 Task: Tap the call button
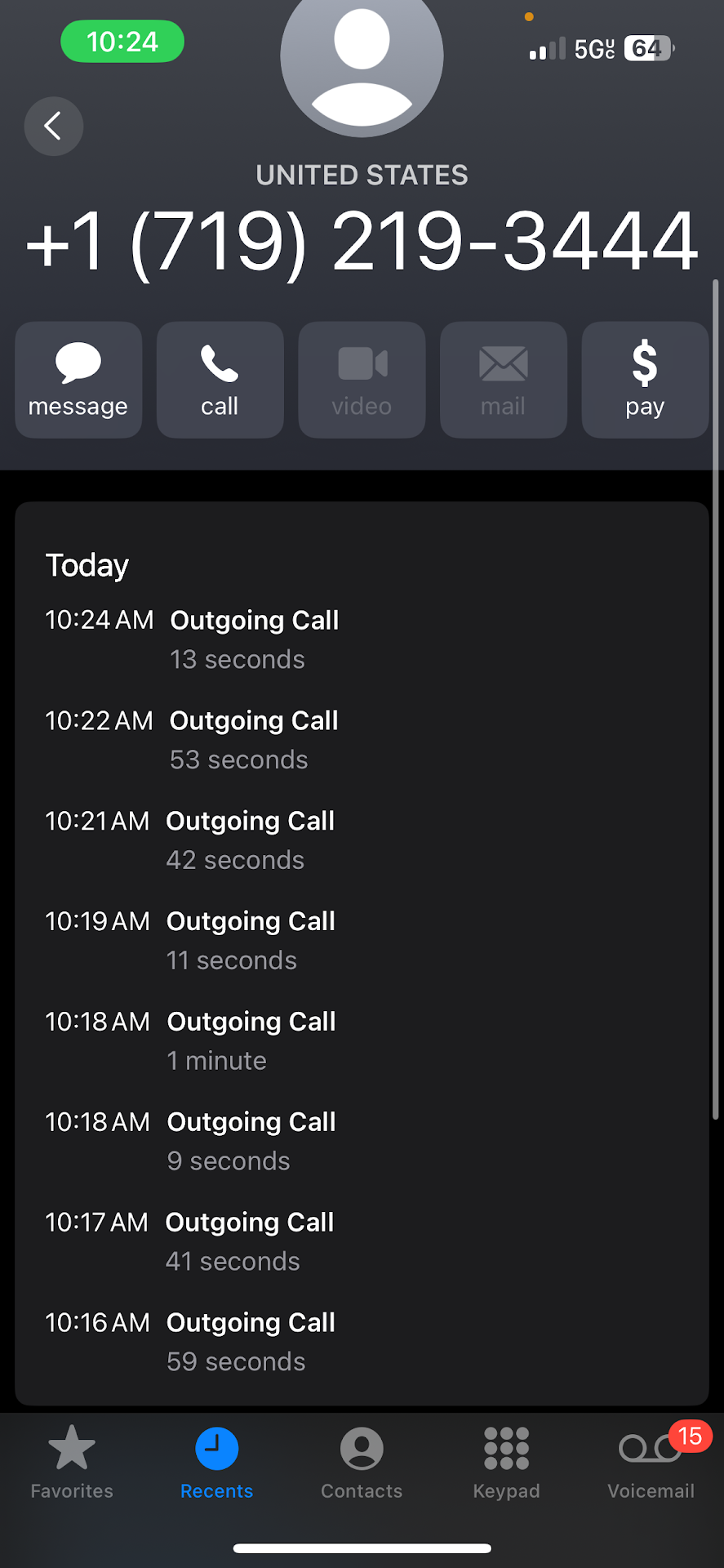(220, 380)
